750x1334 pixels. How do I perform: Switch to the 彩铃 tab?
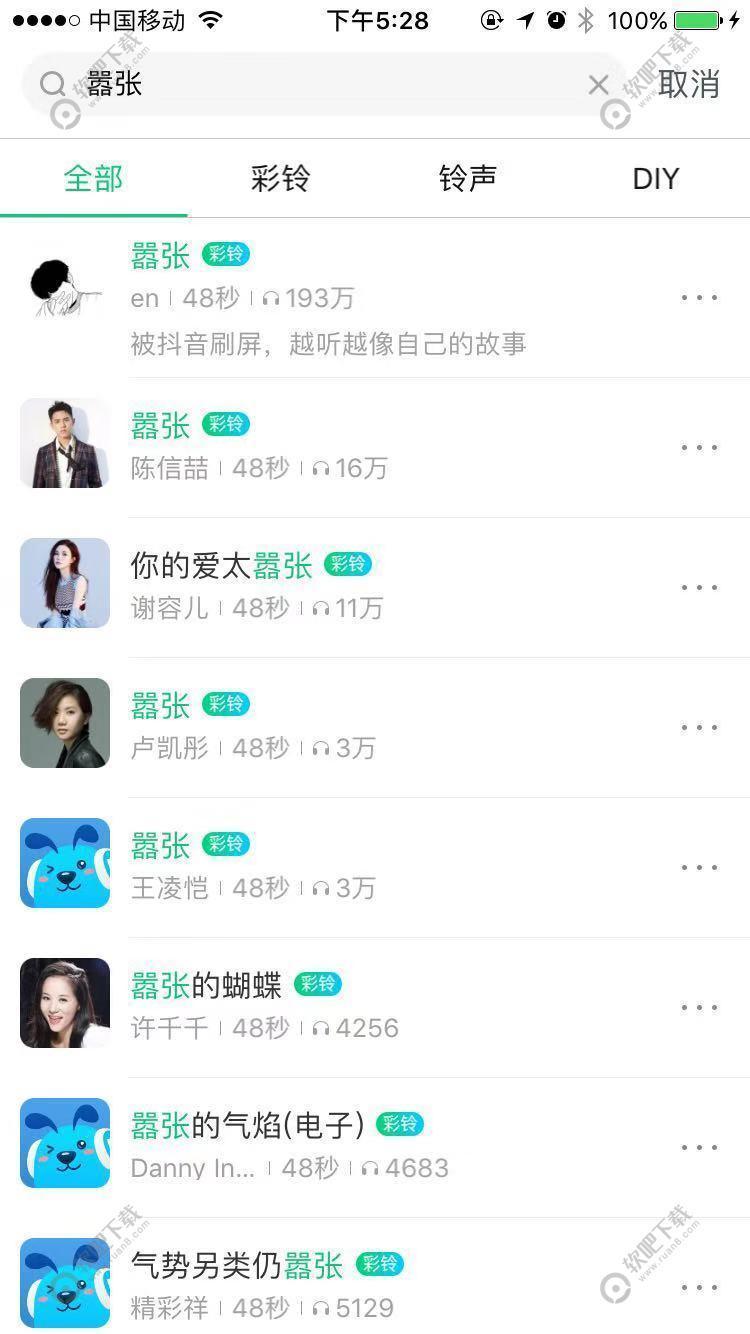280,178
